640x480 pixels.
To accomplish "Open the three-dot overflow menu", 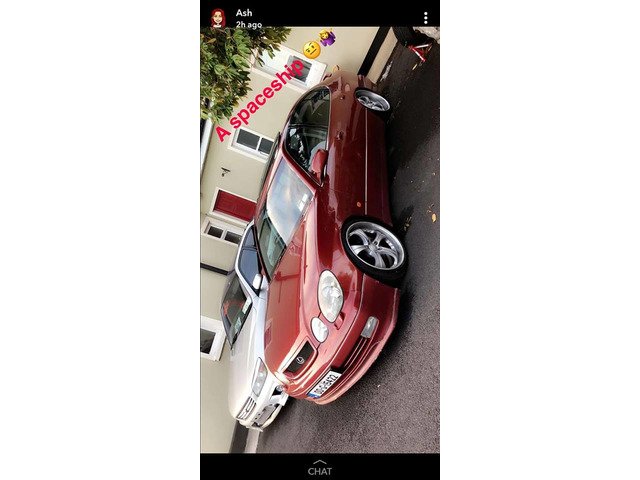I will pyautogui.click(x=425, y=18).
